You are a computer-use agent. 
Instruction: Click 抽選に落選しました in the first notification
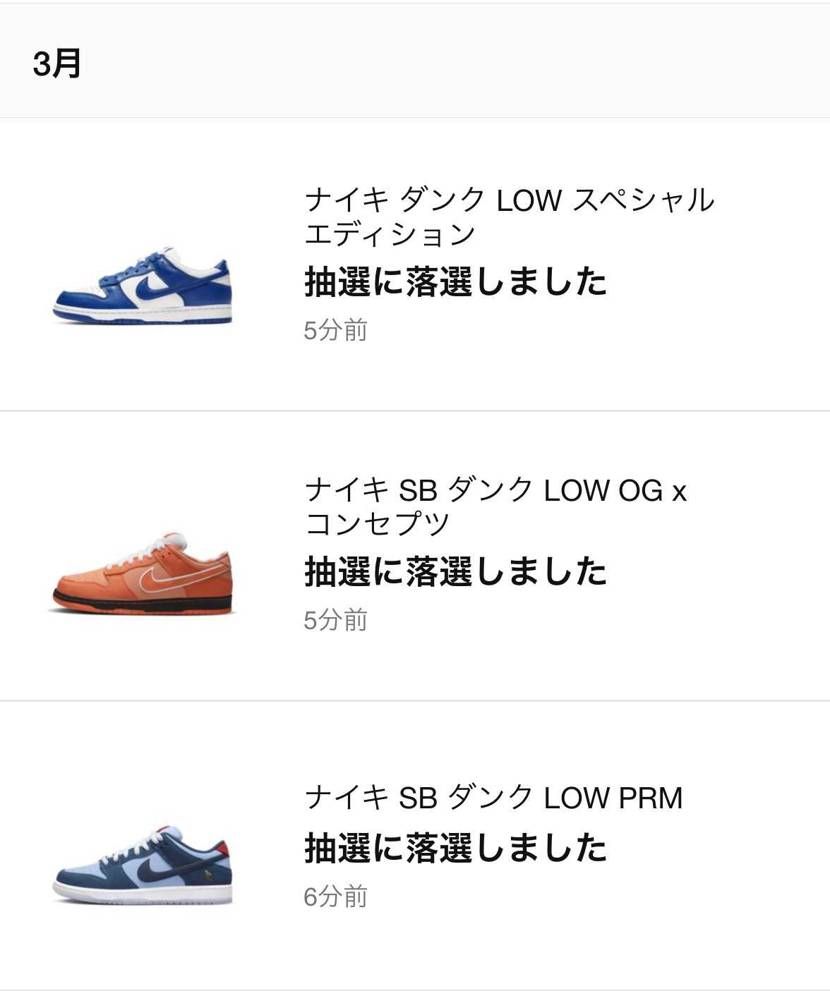(x=456, y=284)
